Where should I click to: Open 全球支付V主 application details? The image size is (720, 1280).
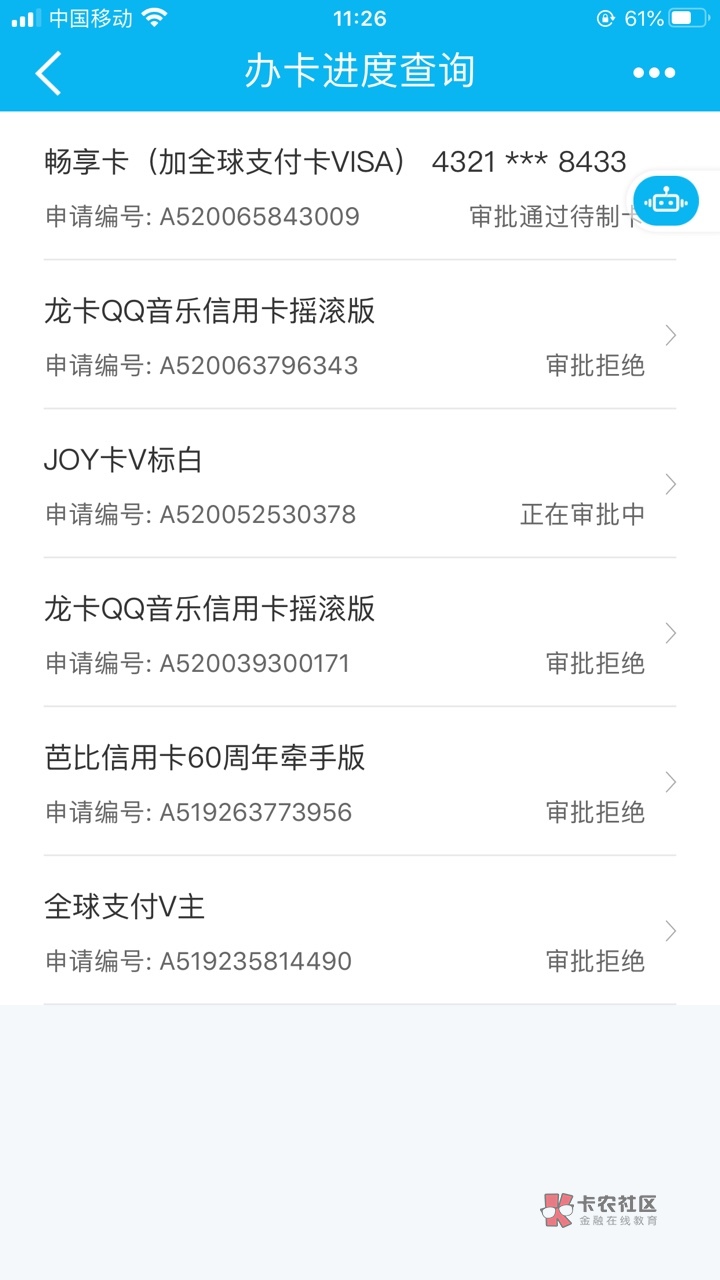tap(360, 931)
